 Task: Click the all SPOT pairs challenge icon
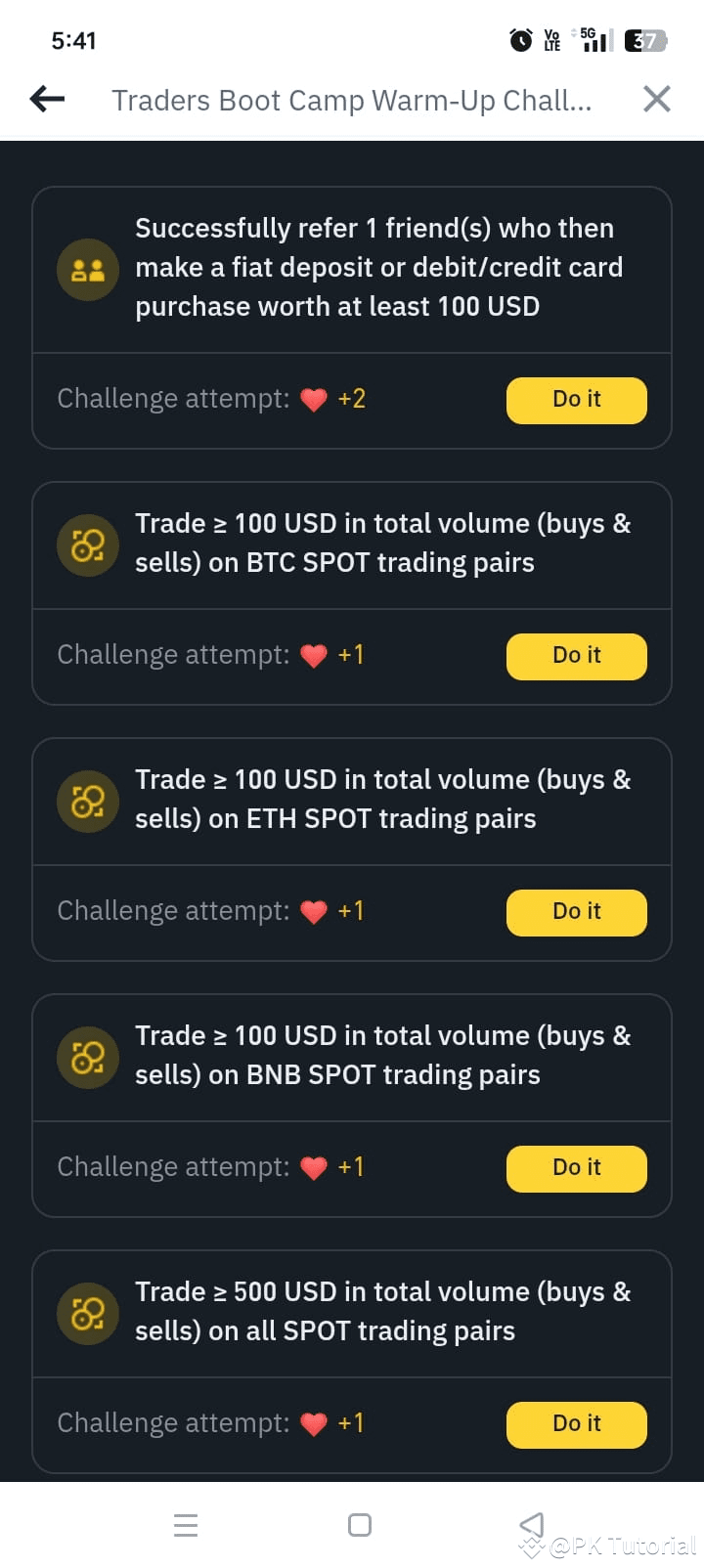pyautogui.click(x=88, y=1314)
